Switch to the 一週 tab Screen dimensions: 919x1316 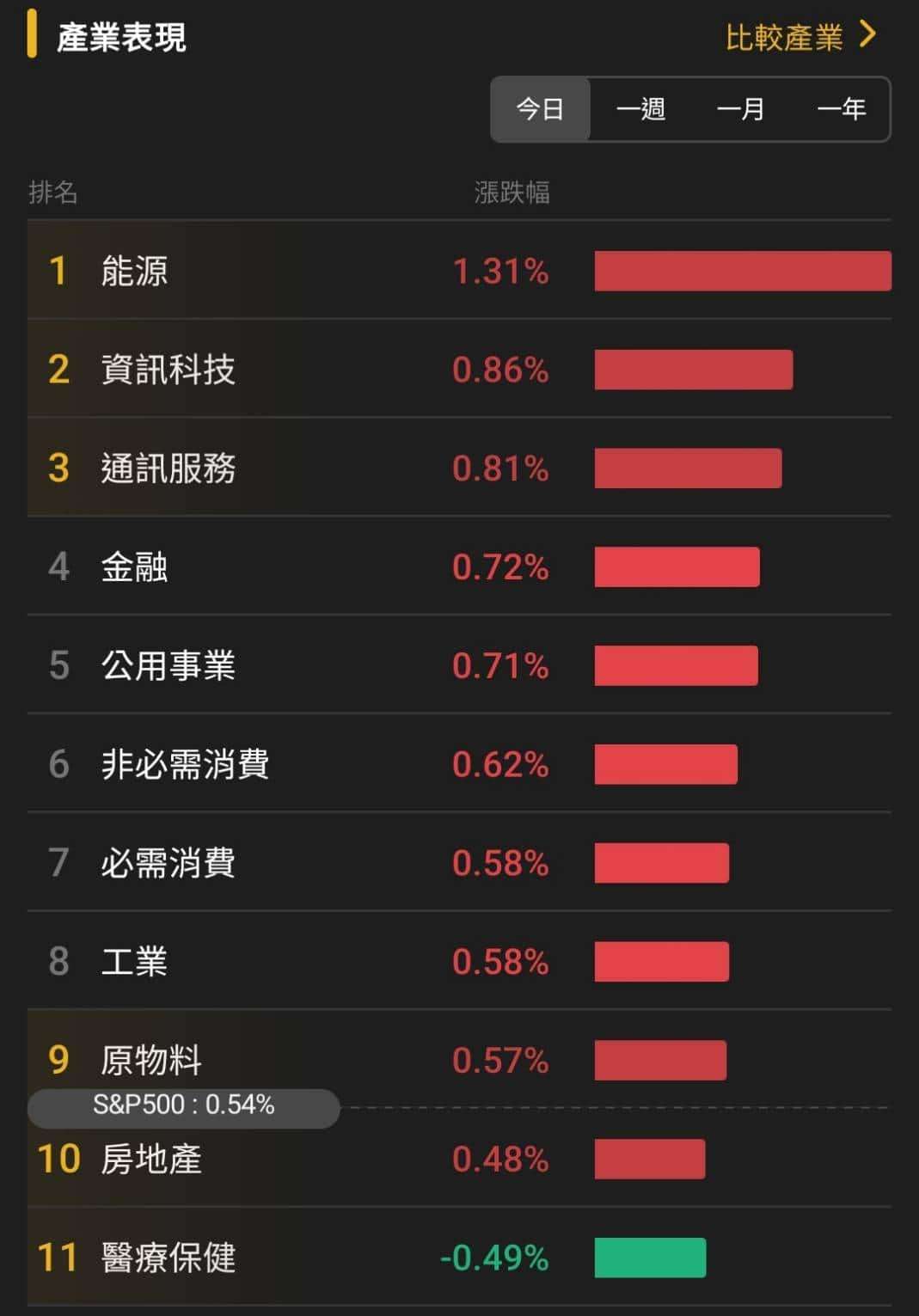641,109
